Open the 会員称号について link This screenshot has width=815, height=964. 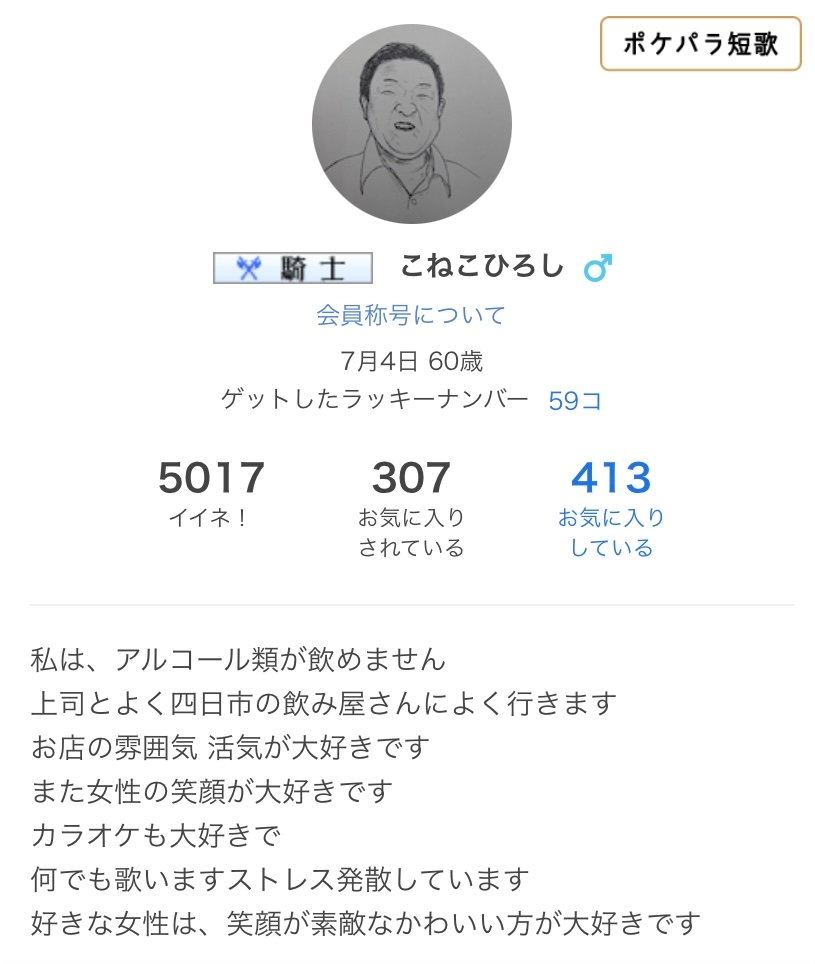coord(411,315)
